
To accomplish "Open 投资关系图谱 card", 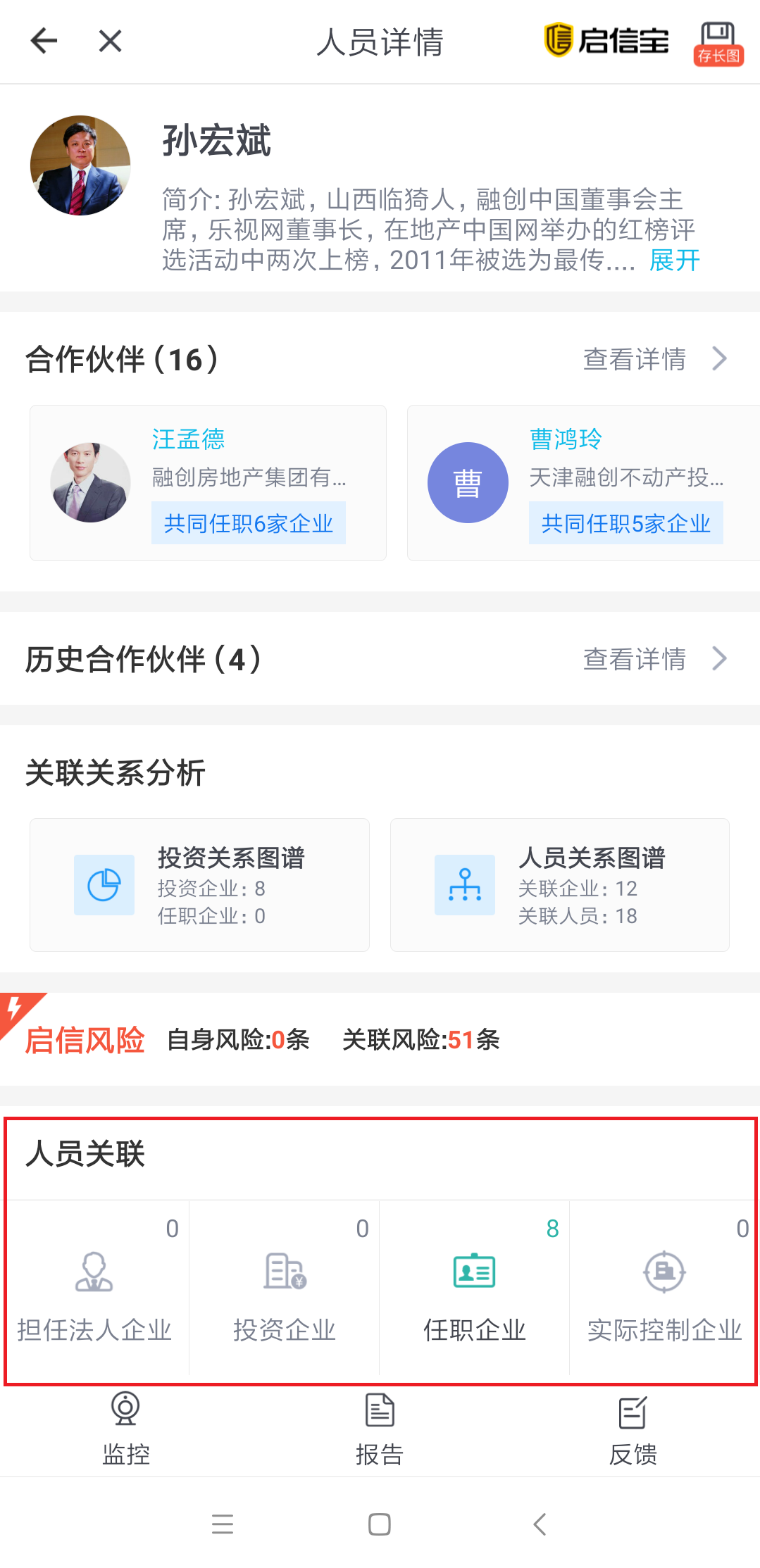I will point(199,884).
